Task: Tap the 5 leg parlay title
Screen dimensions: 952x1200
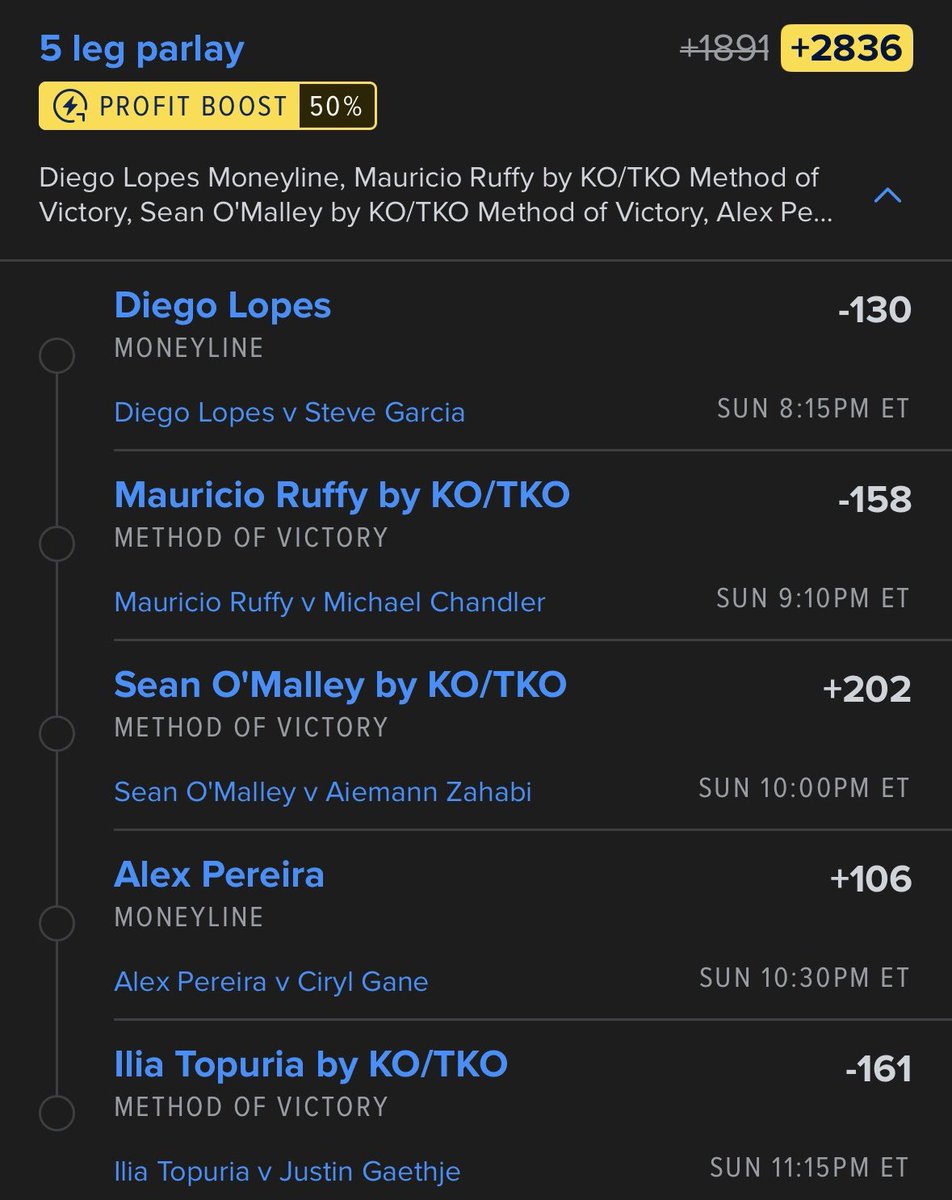Action: pyautogui.click(x=142, y=49)
